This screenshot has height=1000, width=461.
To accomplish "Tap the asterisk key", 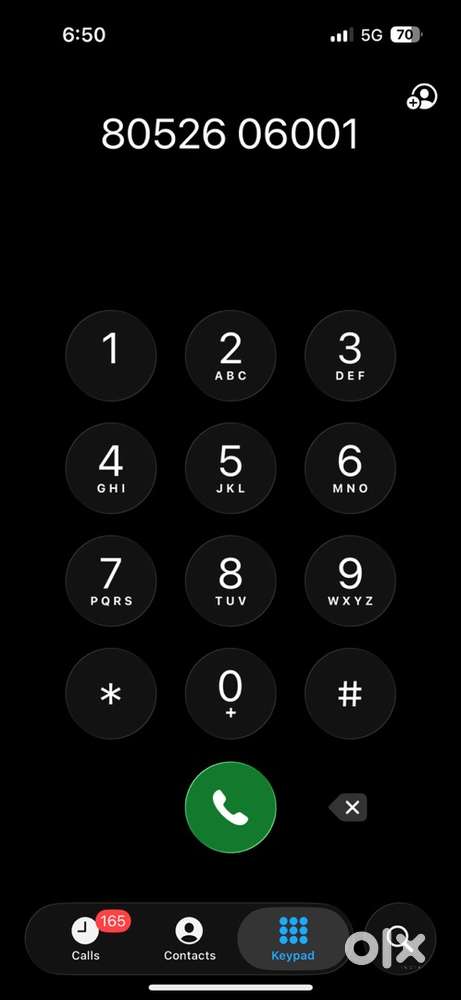I will coord(111,694).
